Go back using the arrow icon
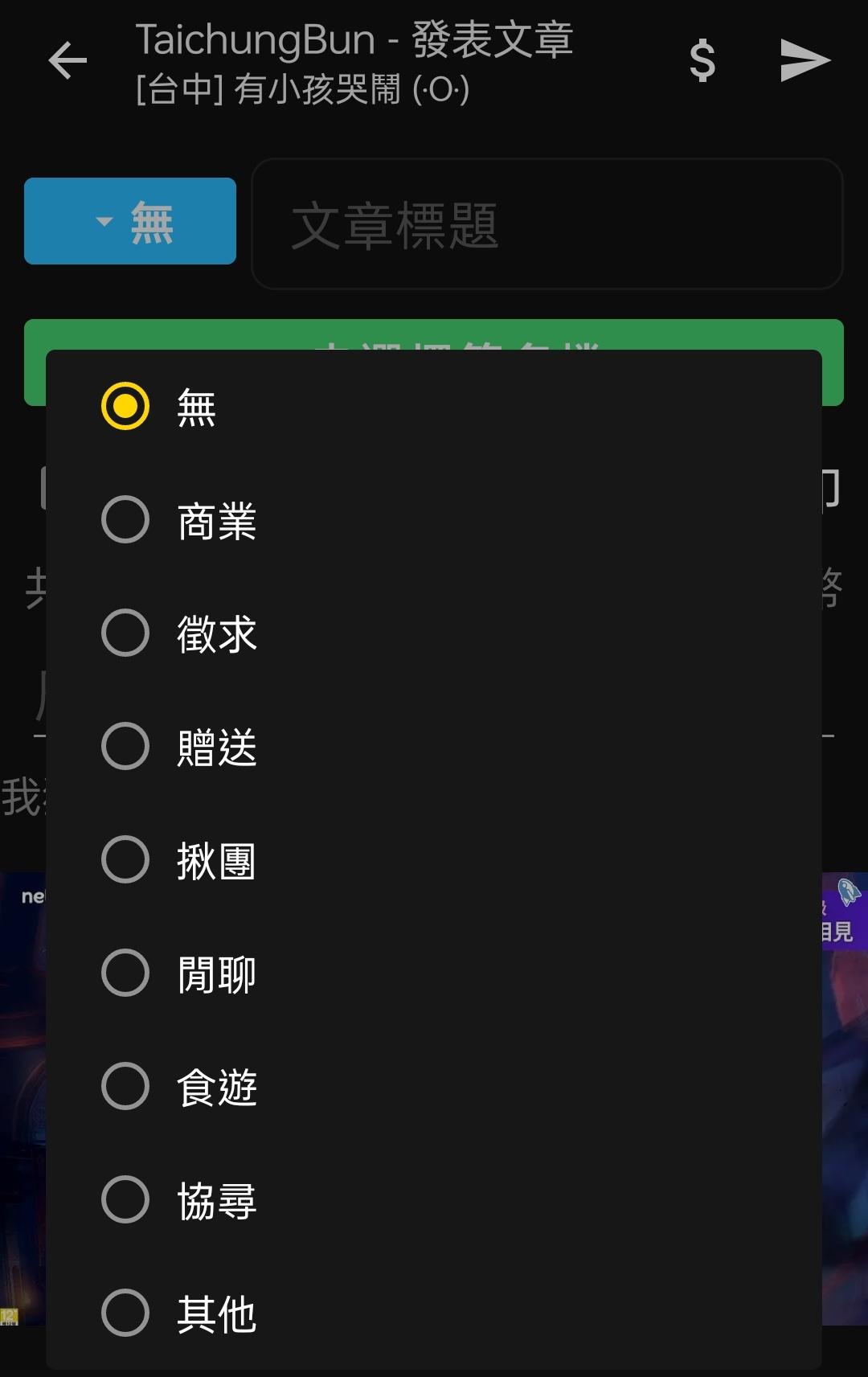This screenshot has height=1377, width=868. (x=68, y=61)
